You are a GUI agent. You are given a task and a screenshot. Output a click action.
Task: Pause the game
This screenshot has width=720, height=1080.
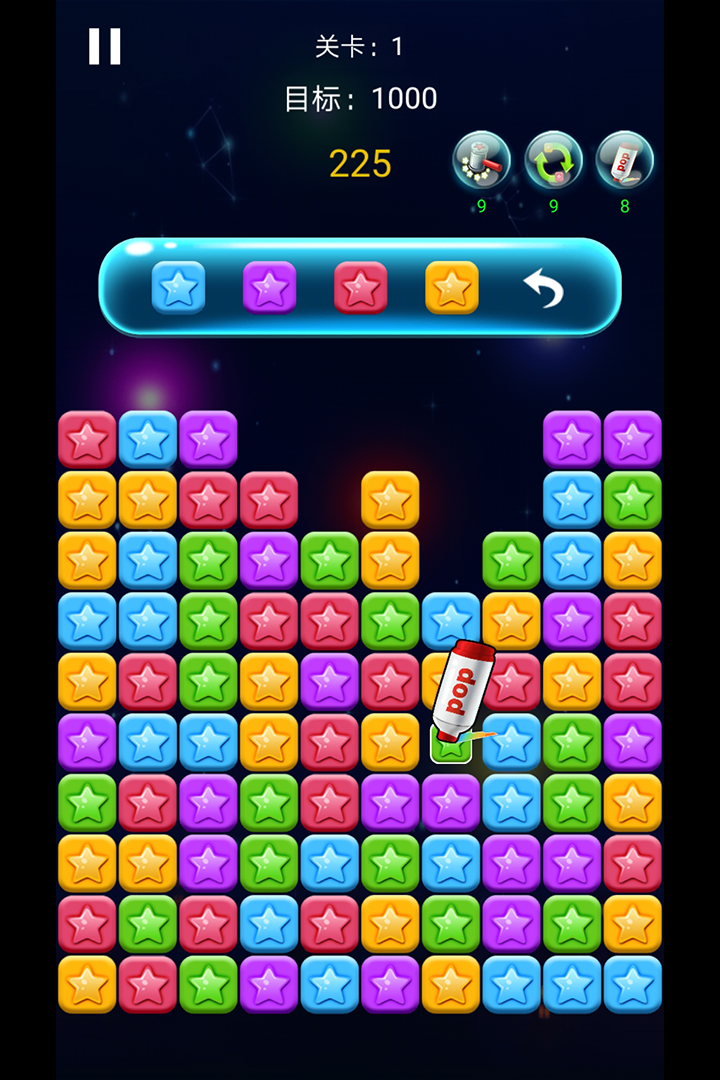(105, 46)
